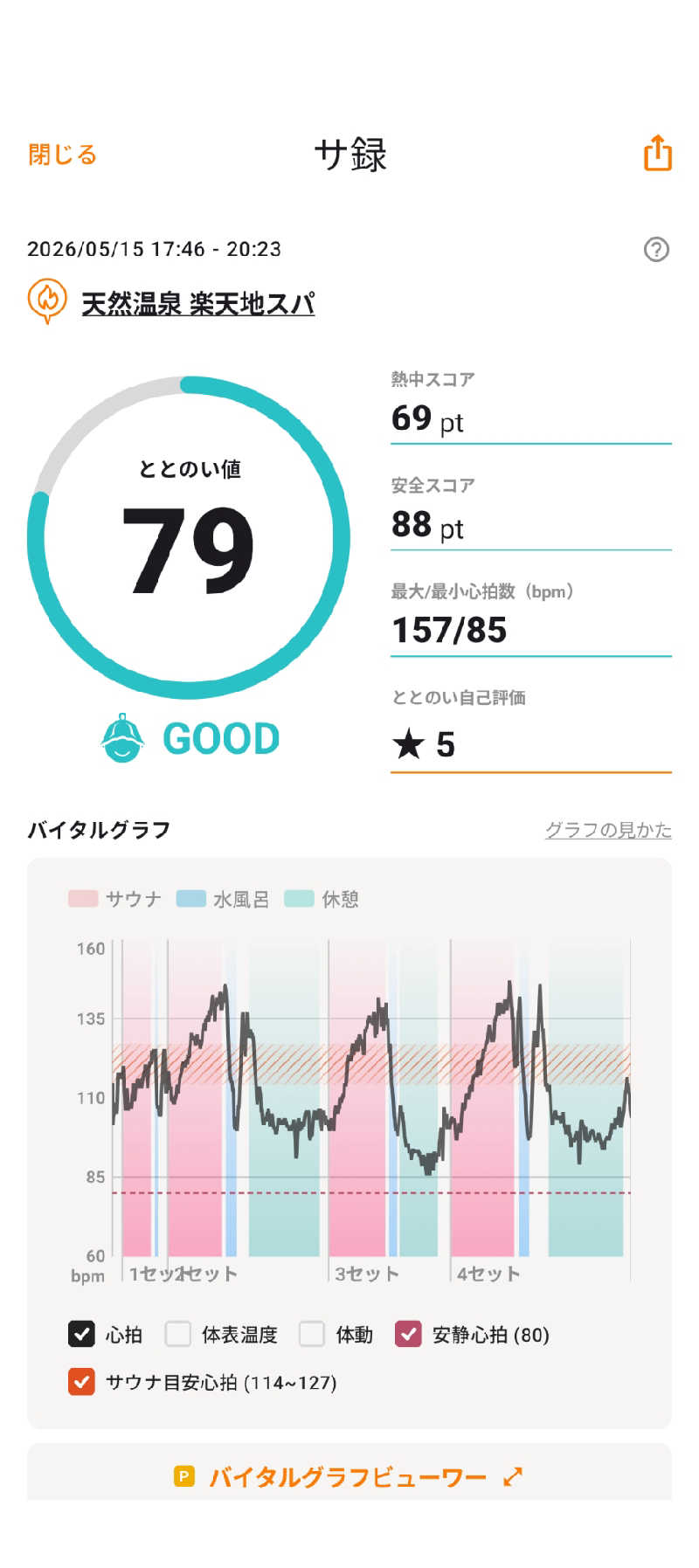Share this sauna record
Viewport: 699px width, 1568px height.
[657, 153]
